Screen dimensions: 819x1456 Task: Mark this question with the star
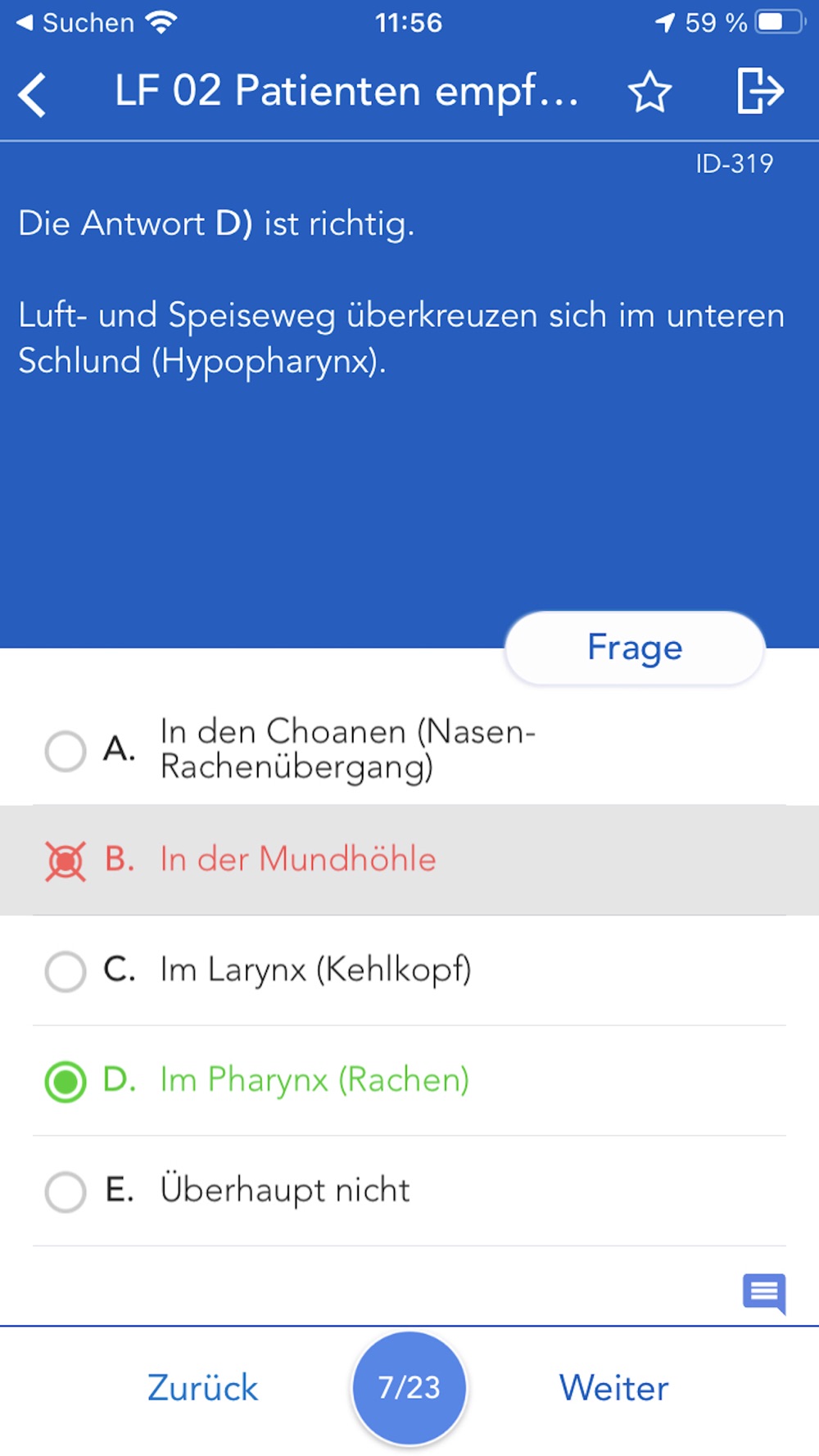[649, 92]
